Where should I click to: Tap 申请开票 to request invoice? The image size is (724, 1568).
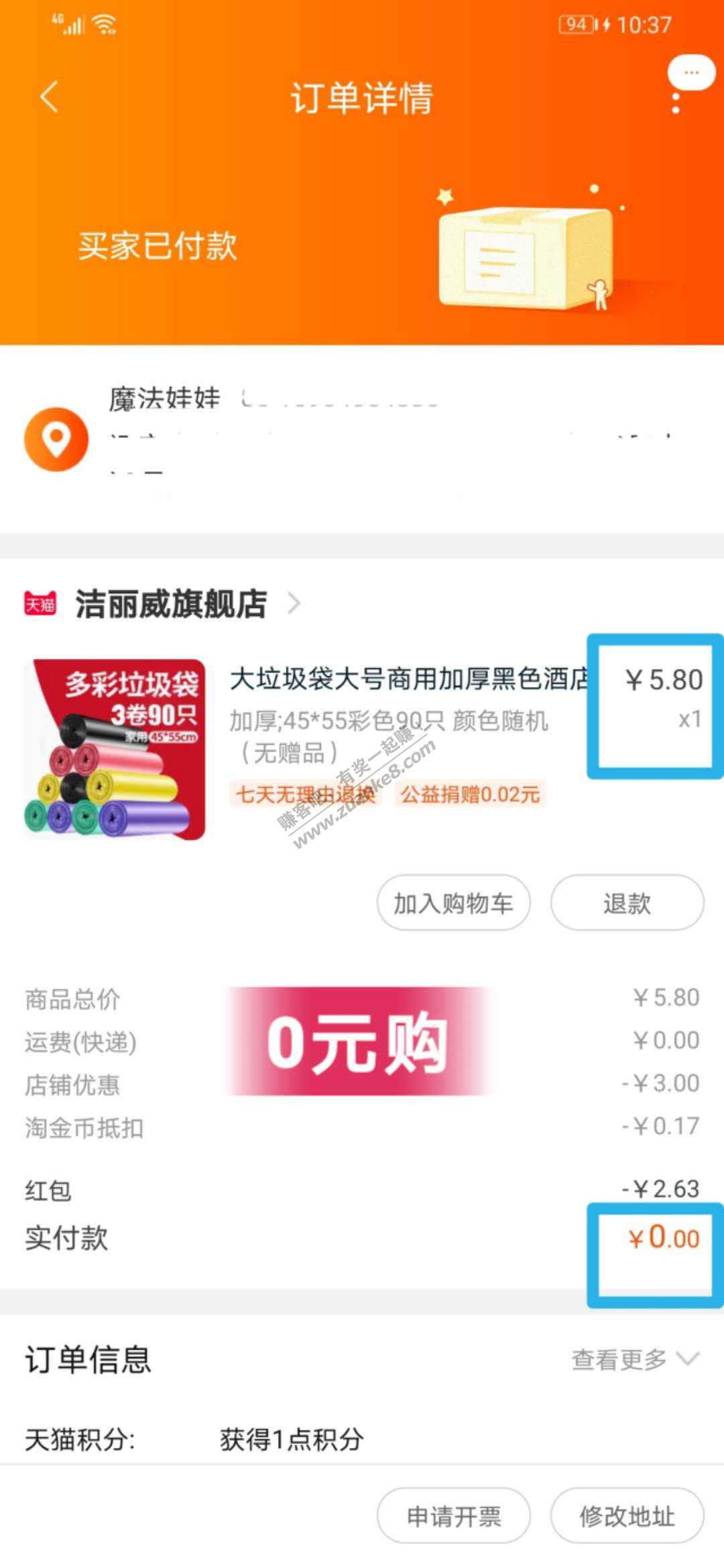point(453,1516)
